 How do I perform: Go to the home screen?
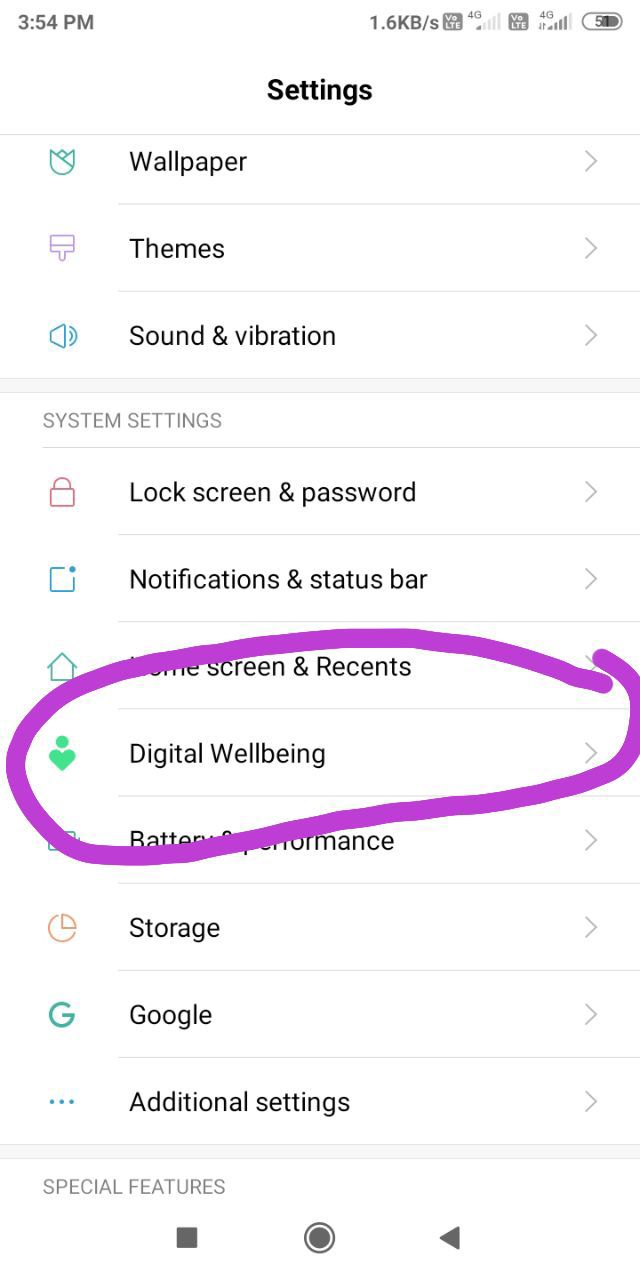(x=319, y=1238)
